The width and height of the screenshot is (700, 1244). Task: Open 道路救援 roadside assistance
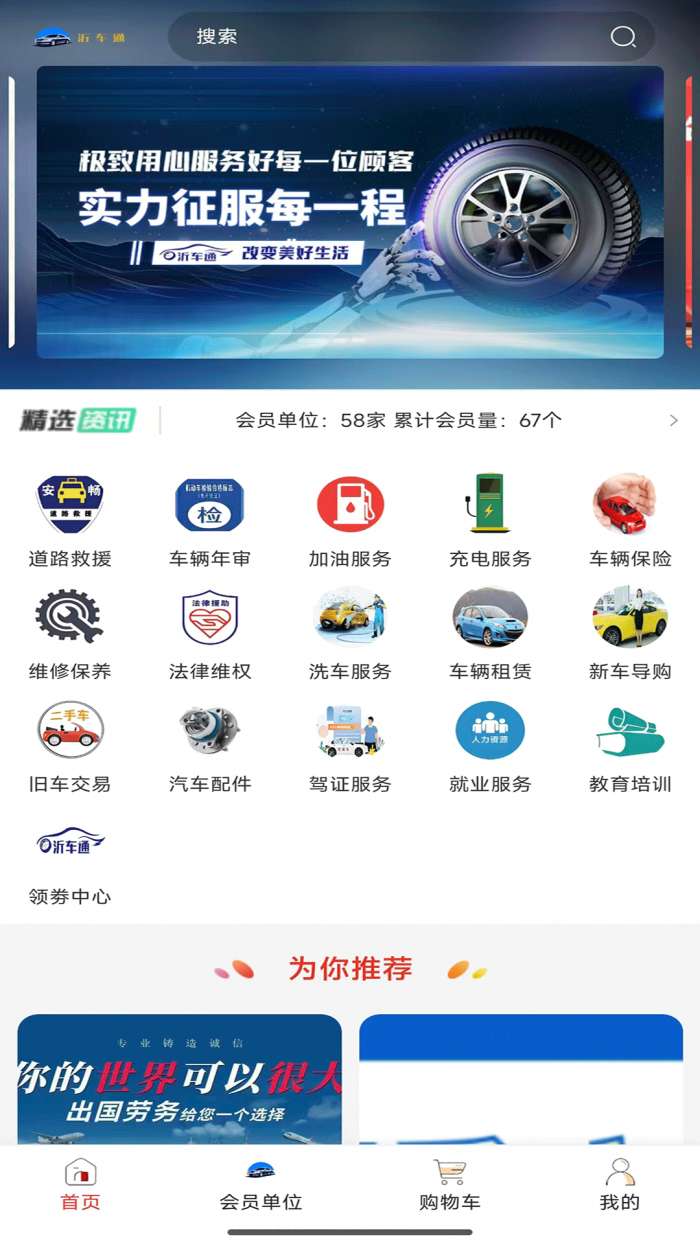70,521
